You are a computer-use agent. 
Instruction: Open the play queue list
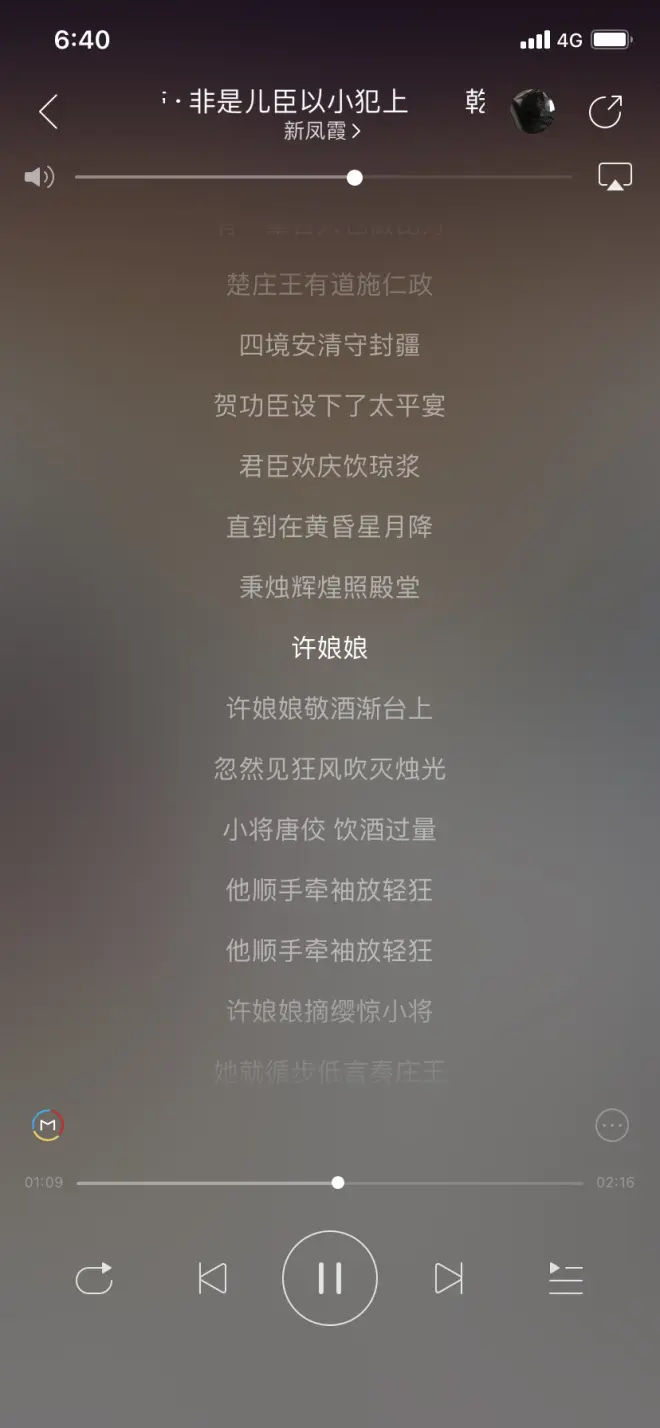tap(566, 1278)
